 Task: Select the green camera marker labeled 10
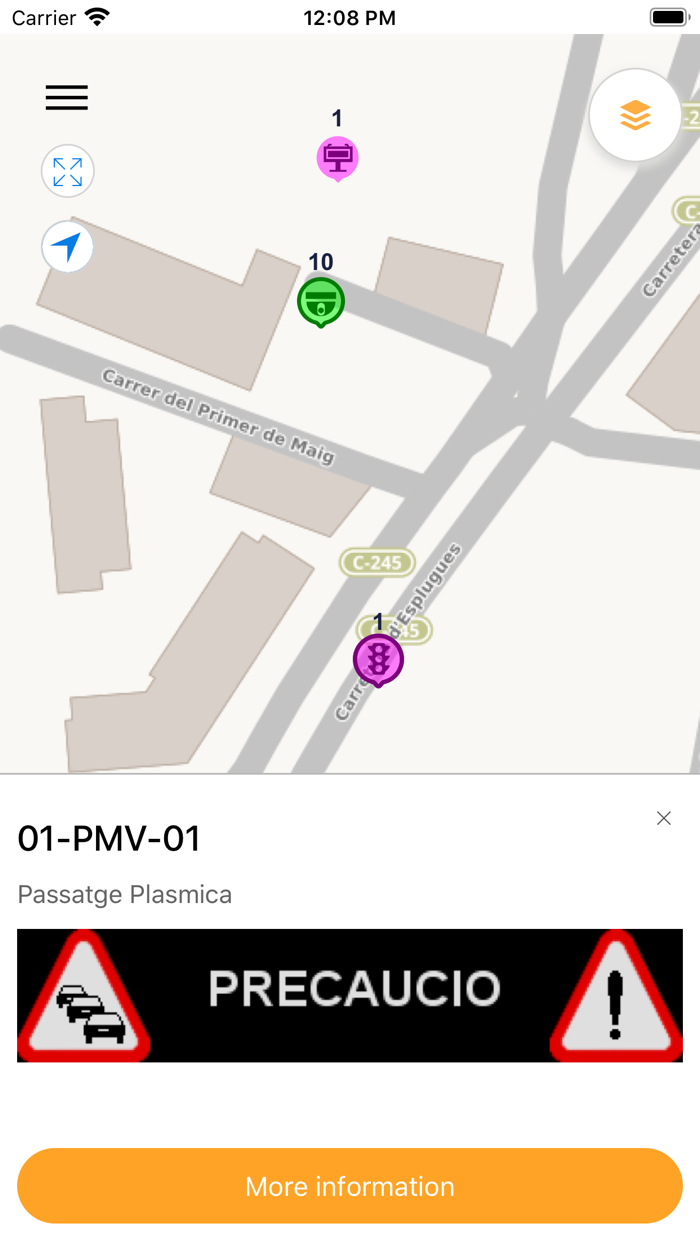click(321, 301)
